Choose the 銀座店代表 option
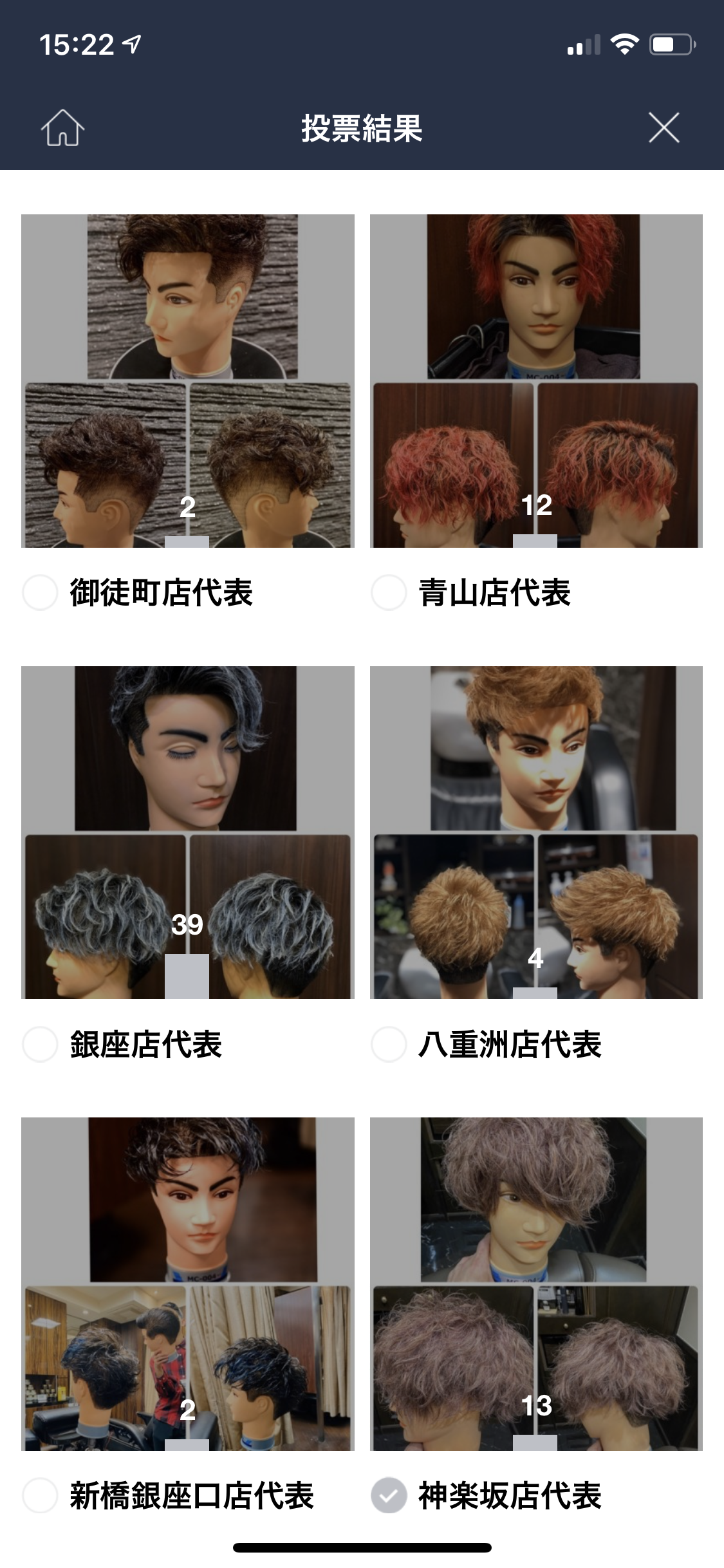 pos(41,1044)
